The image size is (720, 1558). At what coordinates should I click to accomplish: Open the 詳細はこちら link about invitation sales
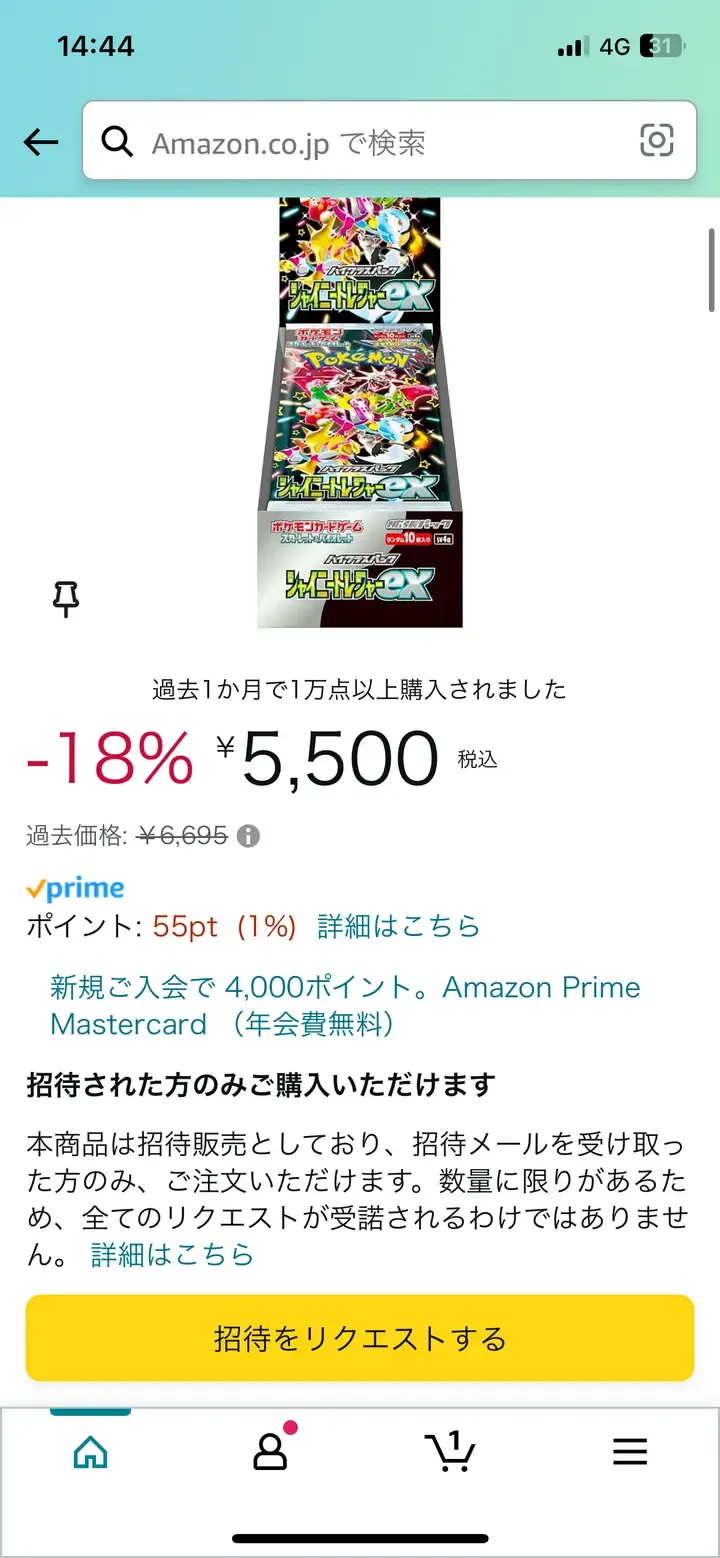(172, 1254)
